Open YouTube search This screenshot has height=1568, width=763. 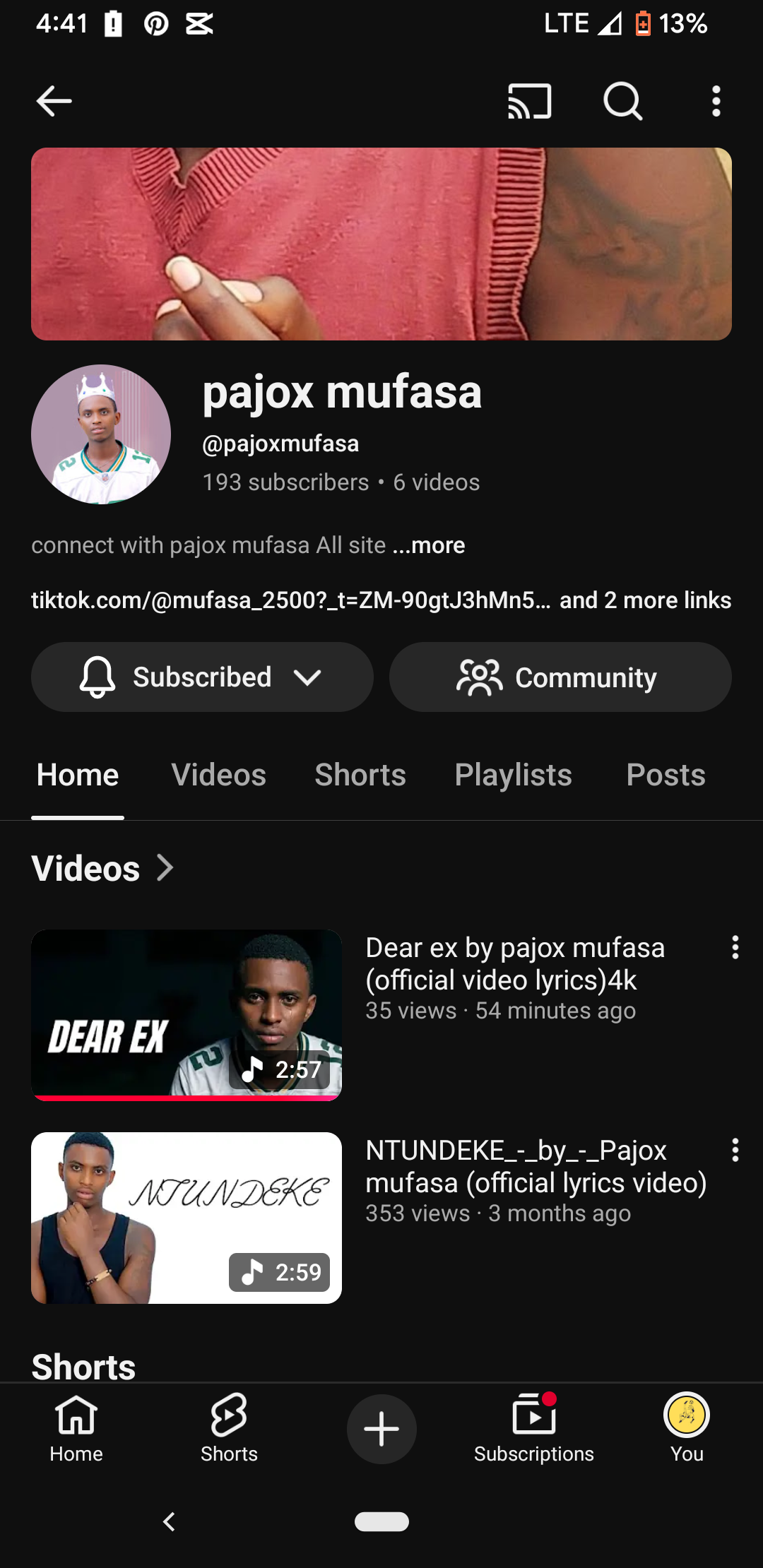622,102
